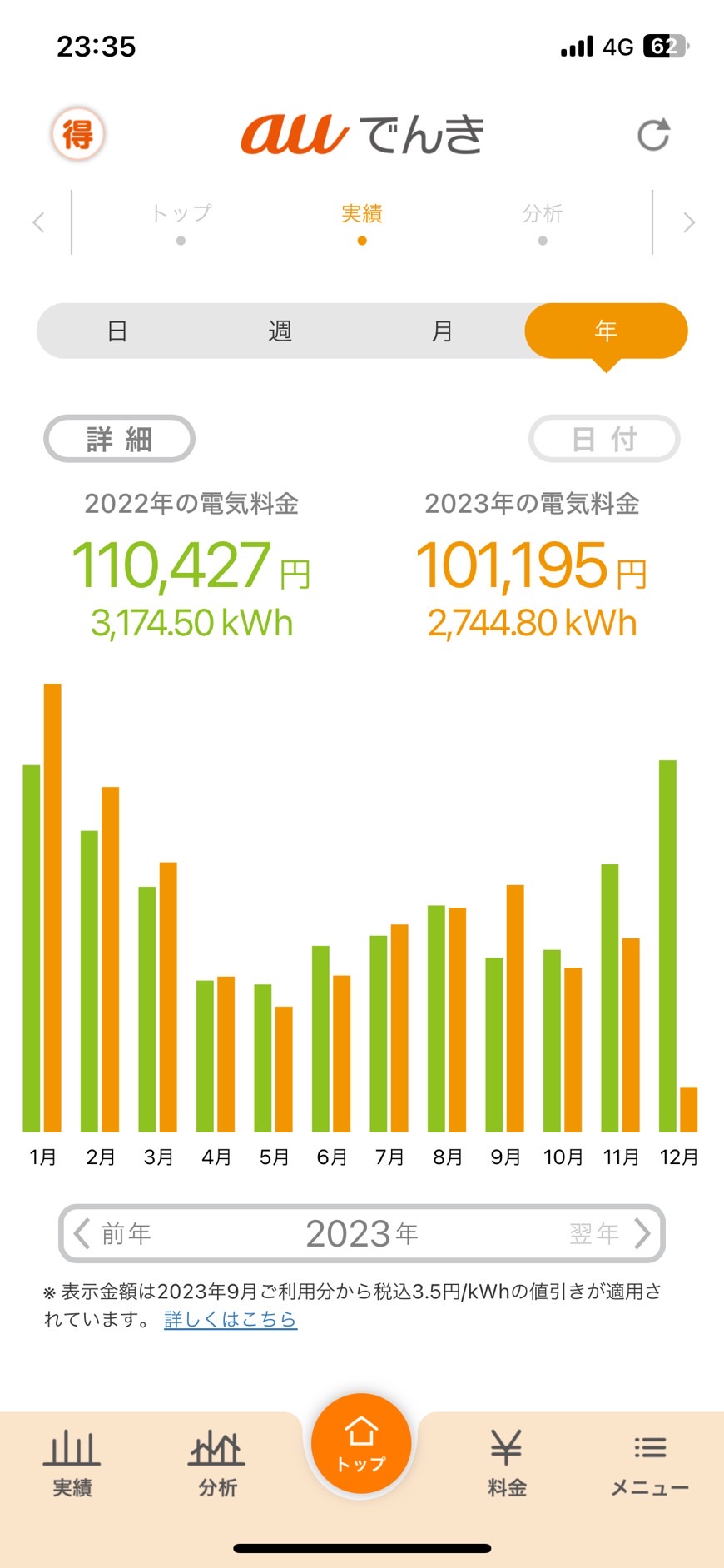Switch the period to 週

coord(280,331)
